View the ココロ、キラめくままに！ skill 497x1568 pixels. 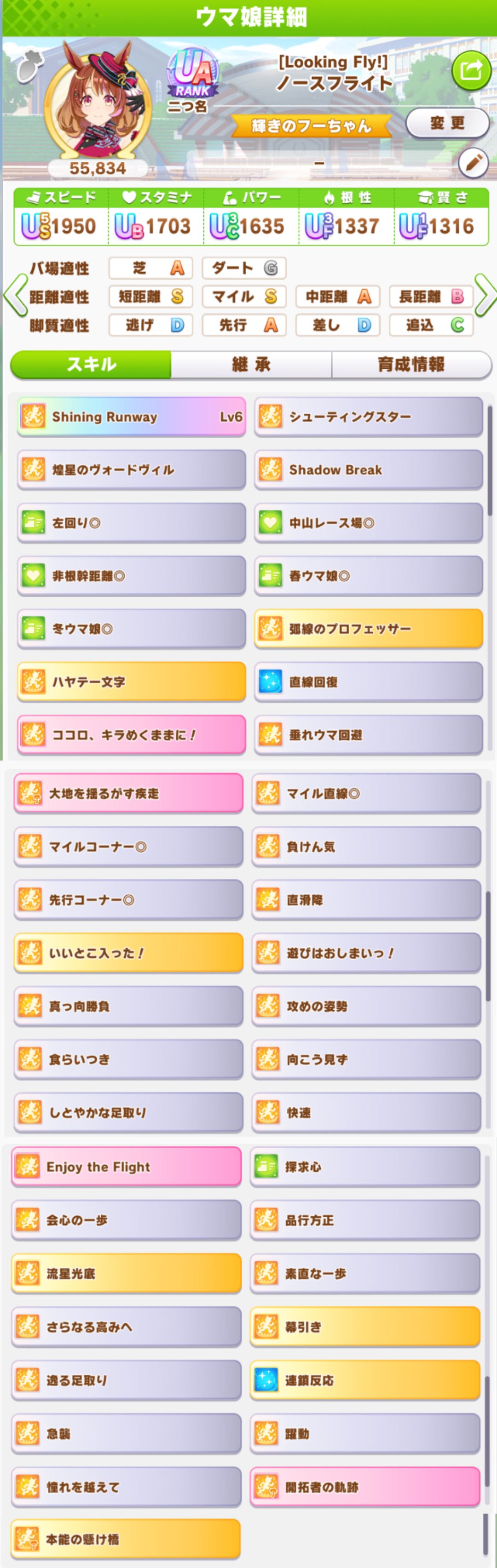click(x=131, y=735)
